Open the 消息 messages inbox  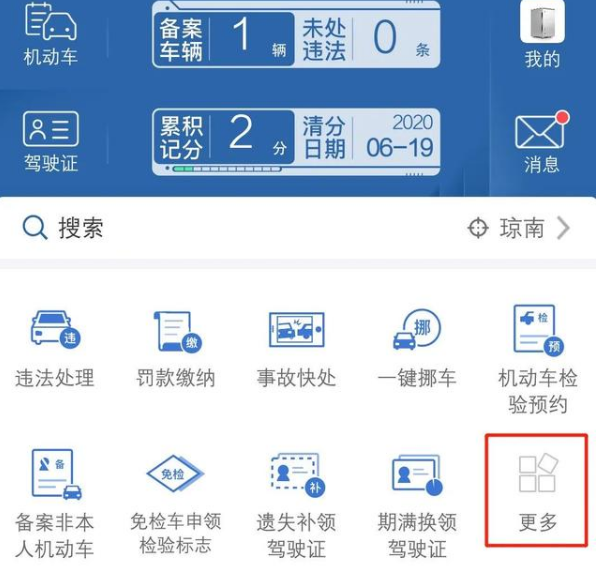click(x=541, y=142)
